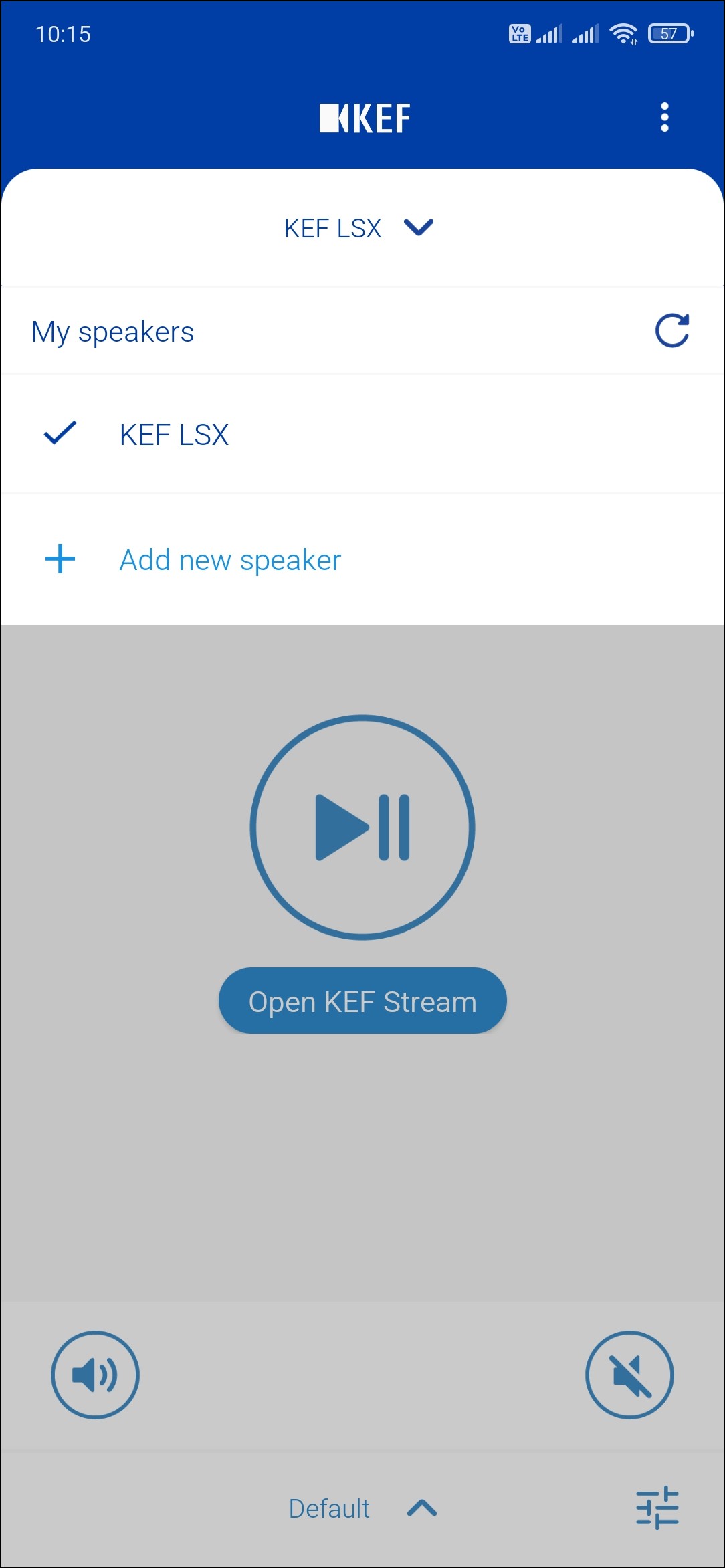This screenshot has width=725, height=1568.
Task: Add new speaker
Action: [x=229, y=560]
